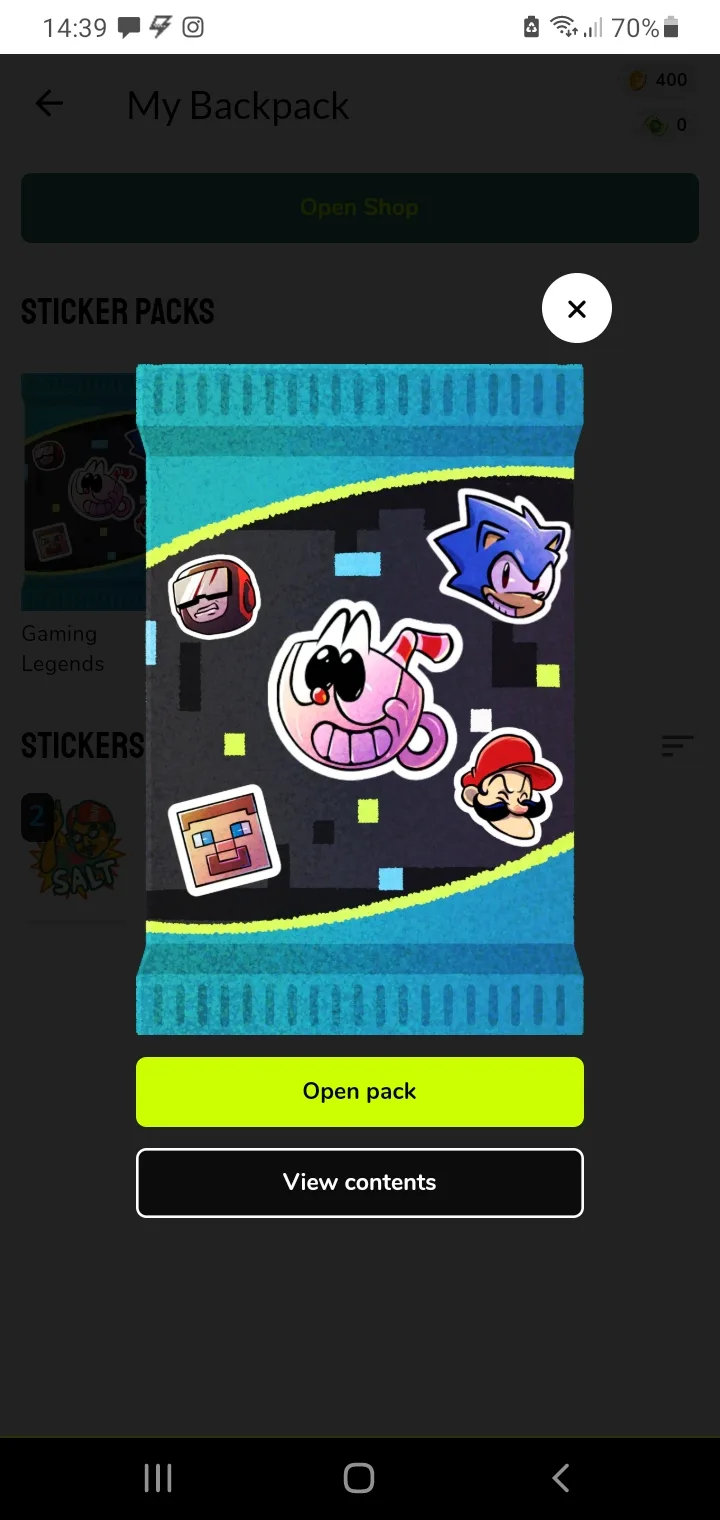
Task: Close the sticker pack preview
Action: (x=577, y=309)
